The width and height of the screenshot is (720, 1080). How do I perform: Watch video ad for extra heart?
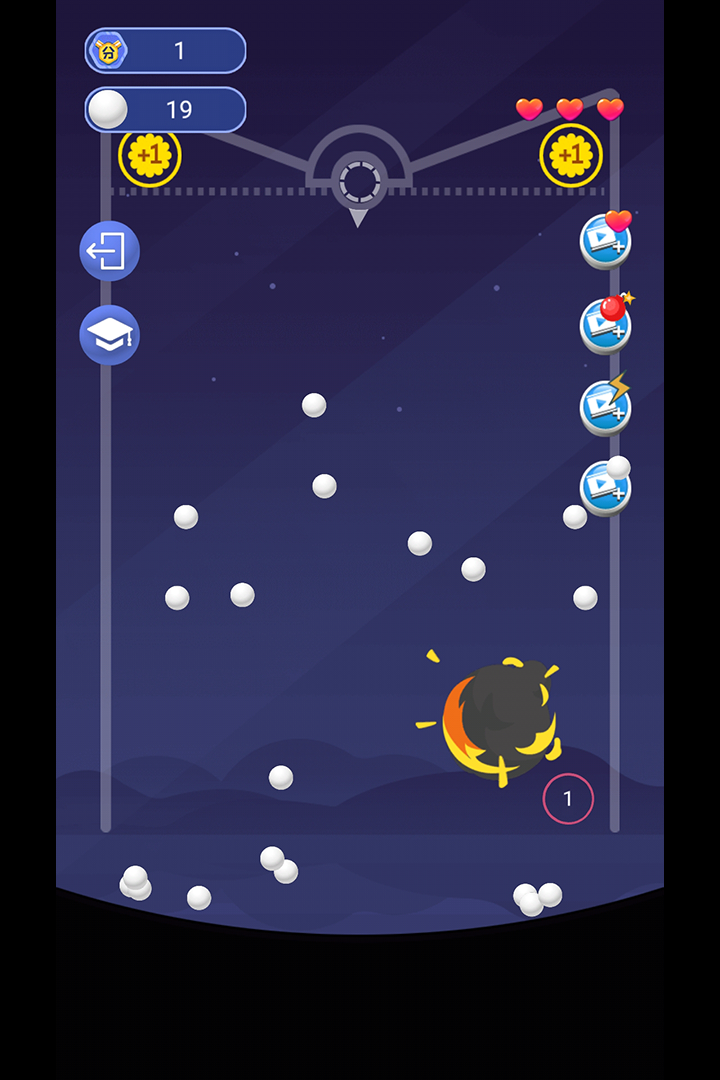pos(605,241)
